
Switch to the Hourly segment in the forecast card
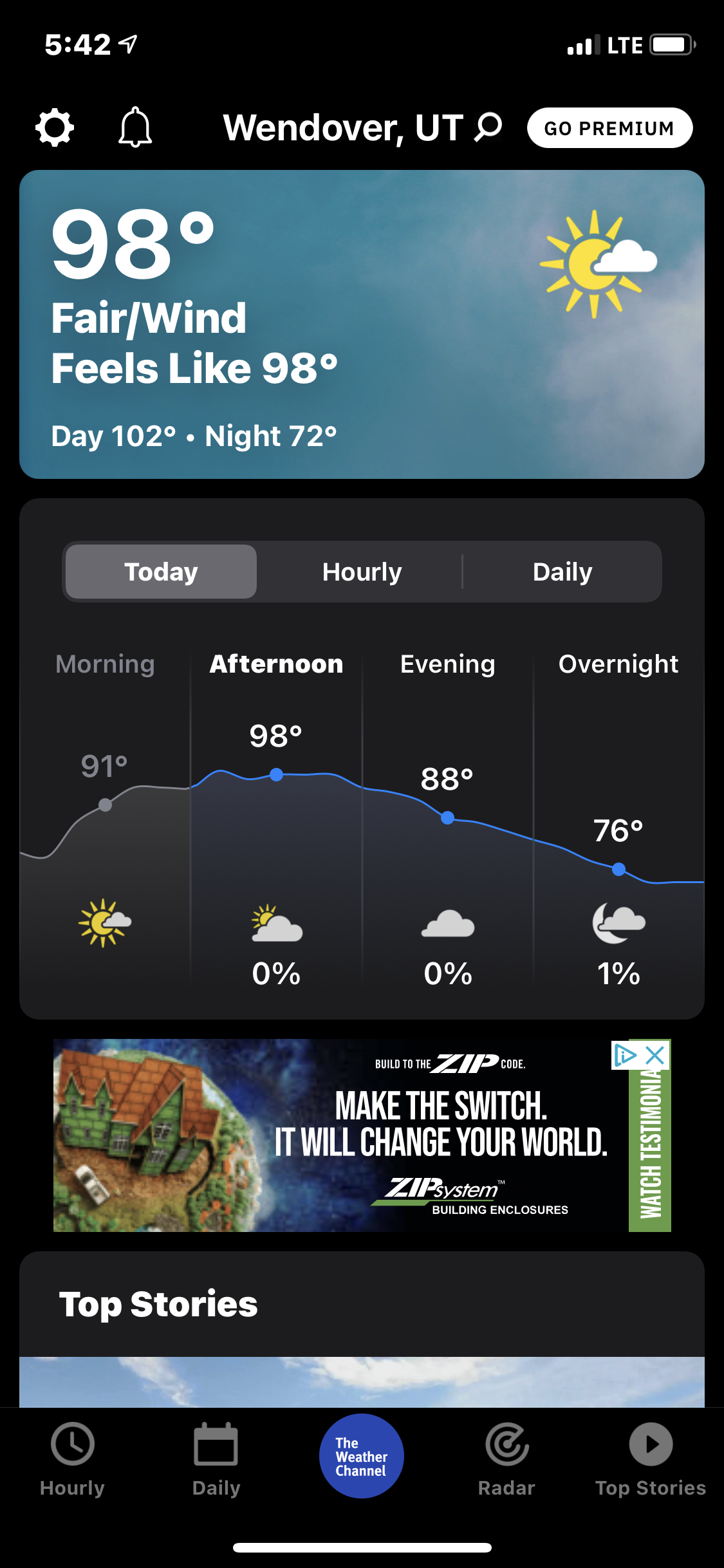click(x=362, y=572)
